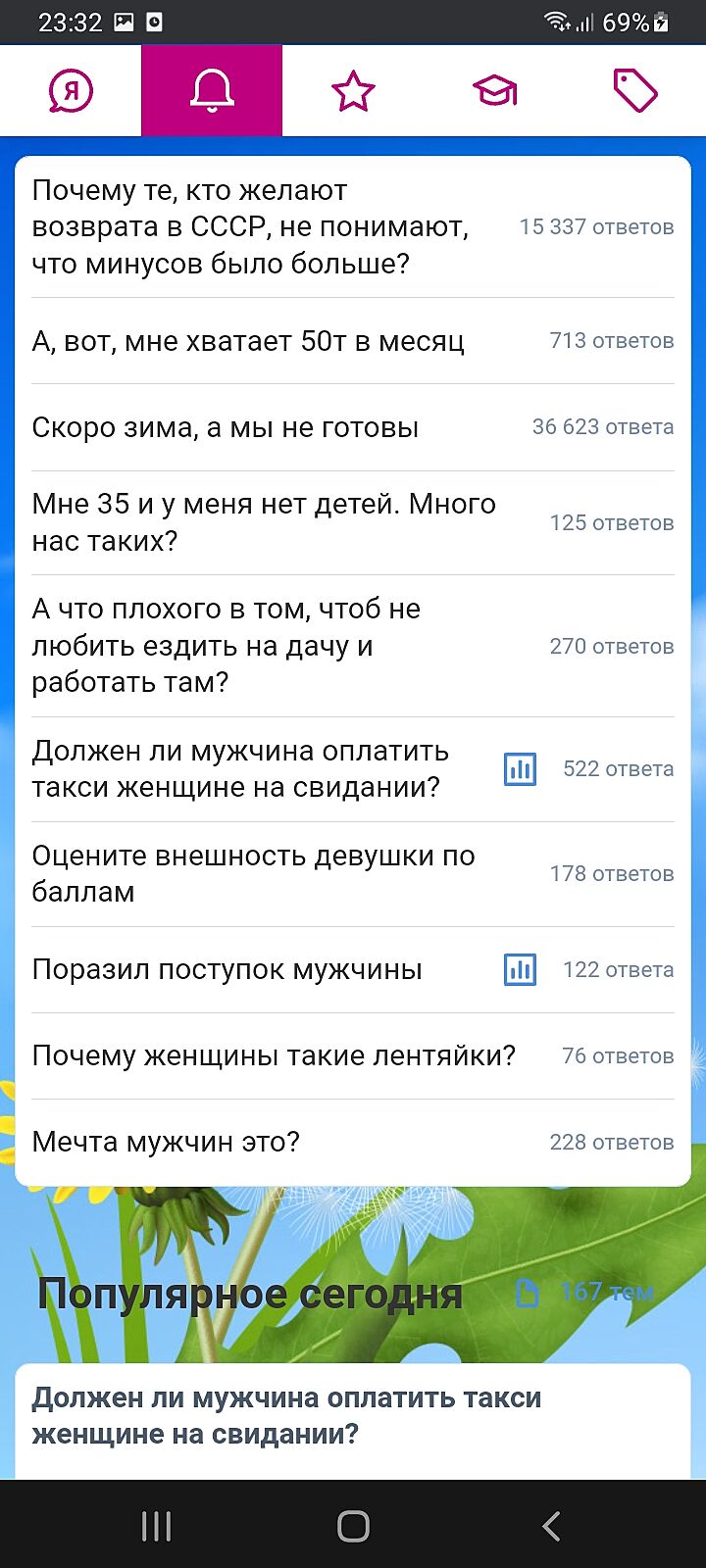Open the Я chat bubble tab

(71, 91)
